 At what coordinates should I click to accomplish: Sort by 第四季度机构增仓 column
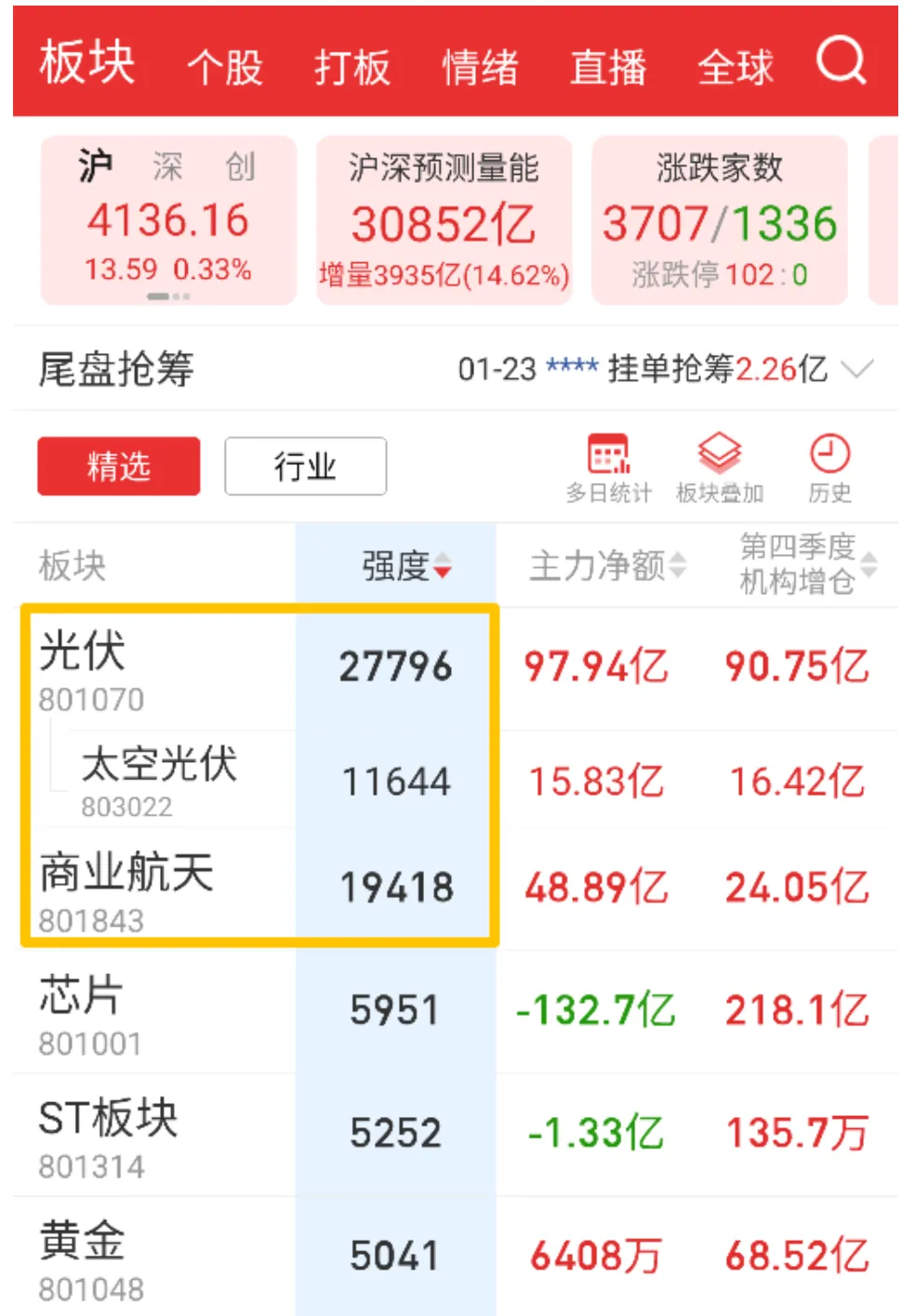806,563
